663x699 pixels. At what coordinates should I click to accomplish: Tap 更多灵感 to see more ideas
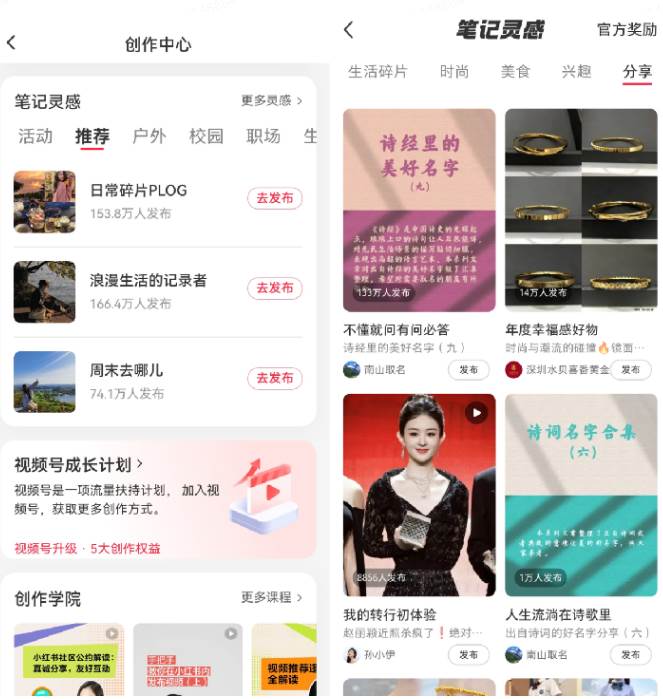(x=271, y=101)
